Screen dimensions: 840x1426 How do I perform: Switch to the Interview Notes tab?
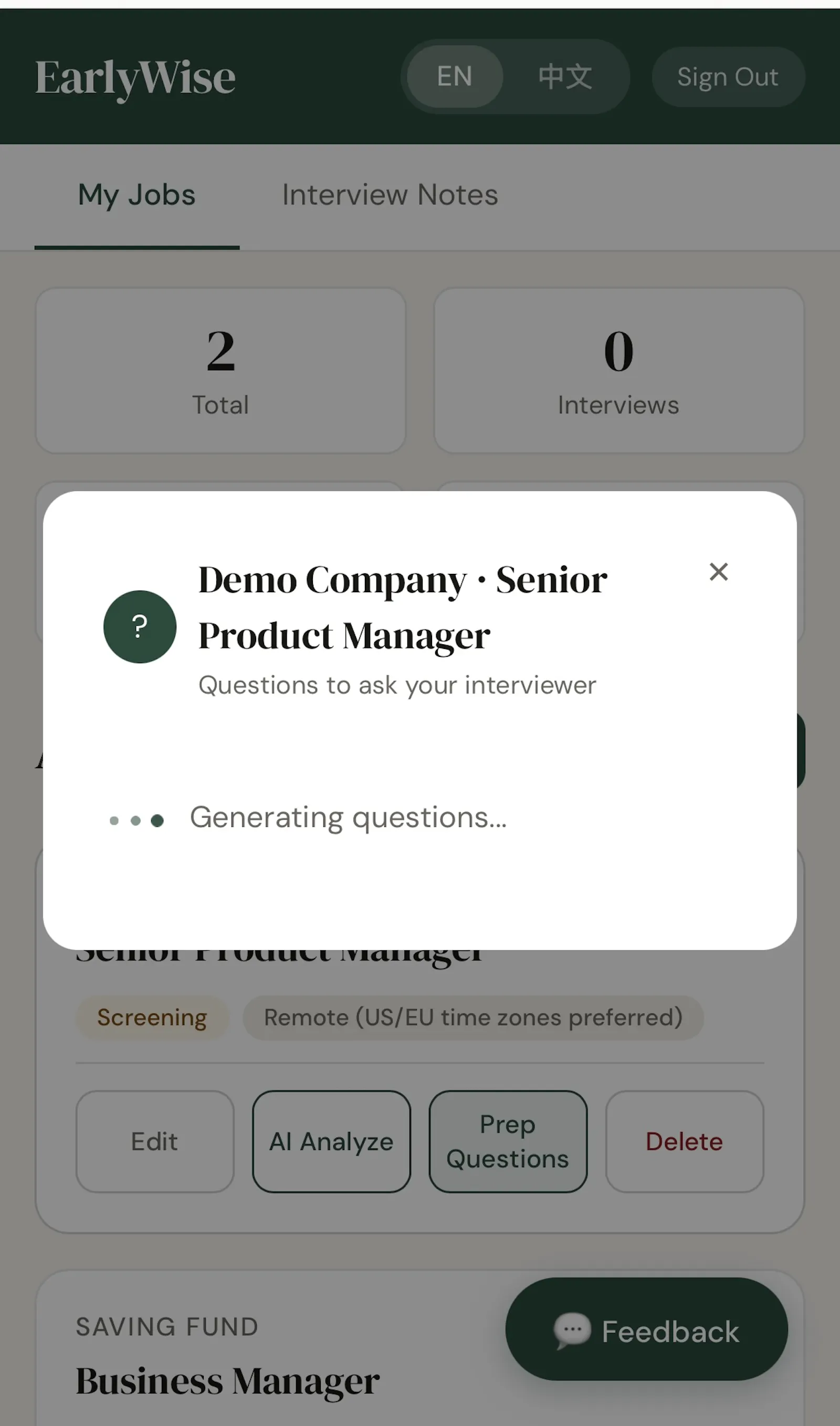(x=390, y=195)
